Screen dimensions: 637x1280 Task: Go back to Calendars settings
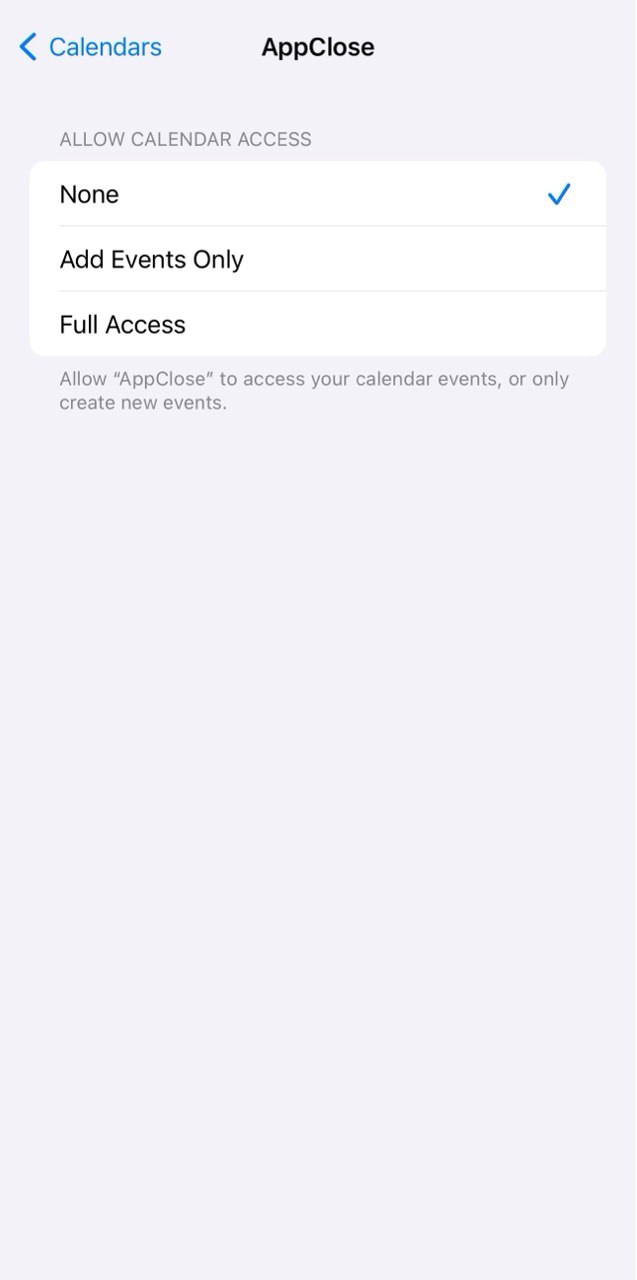[90, 47]
